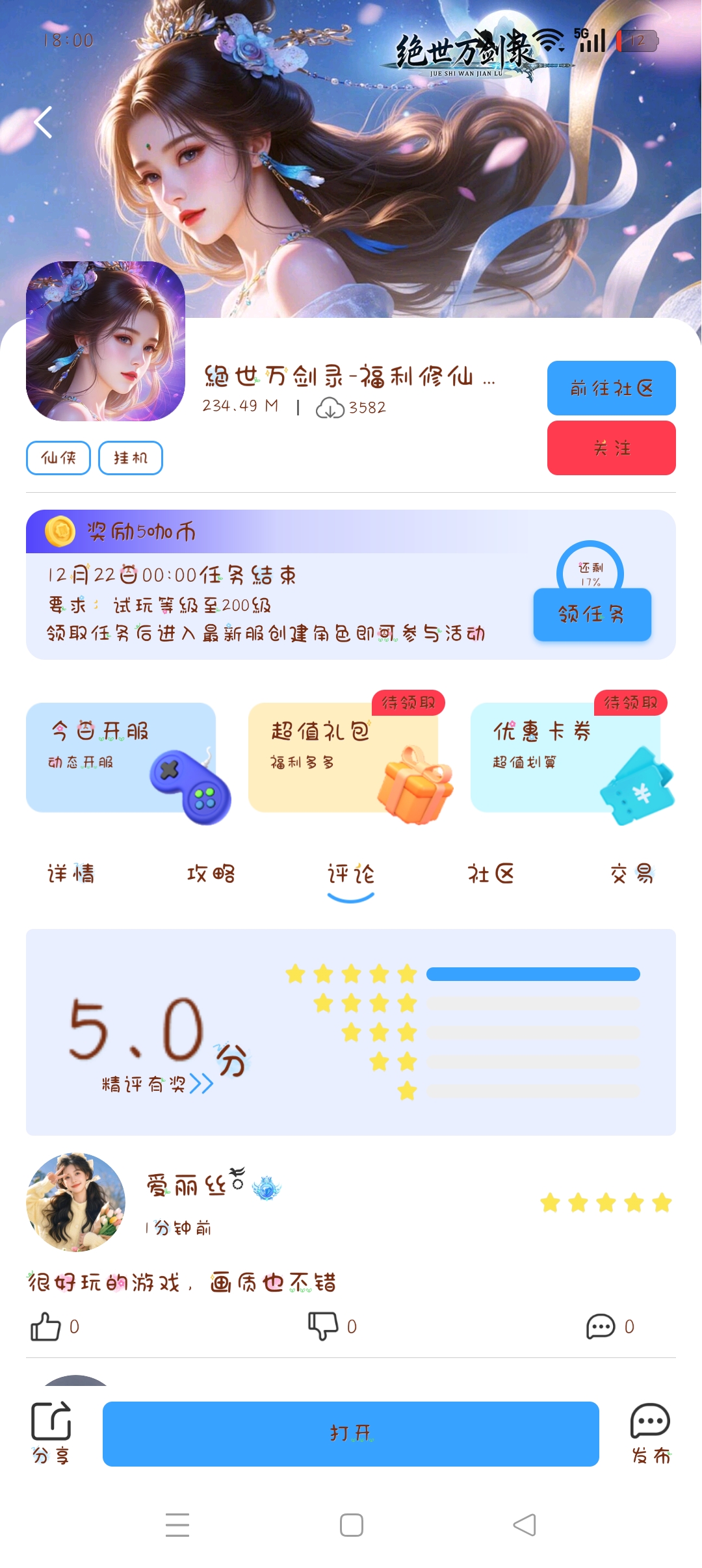702x1568 pixels.
Task: Dislike 爱丽丝's review with thumbs down
Action: 323,1326
